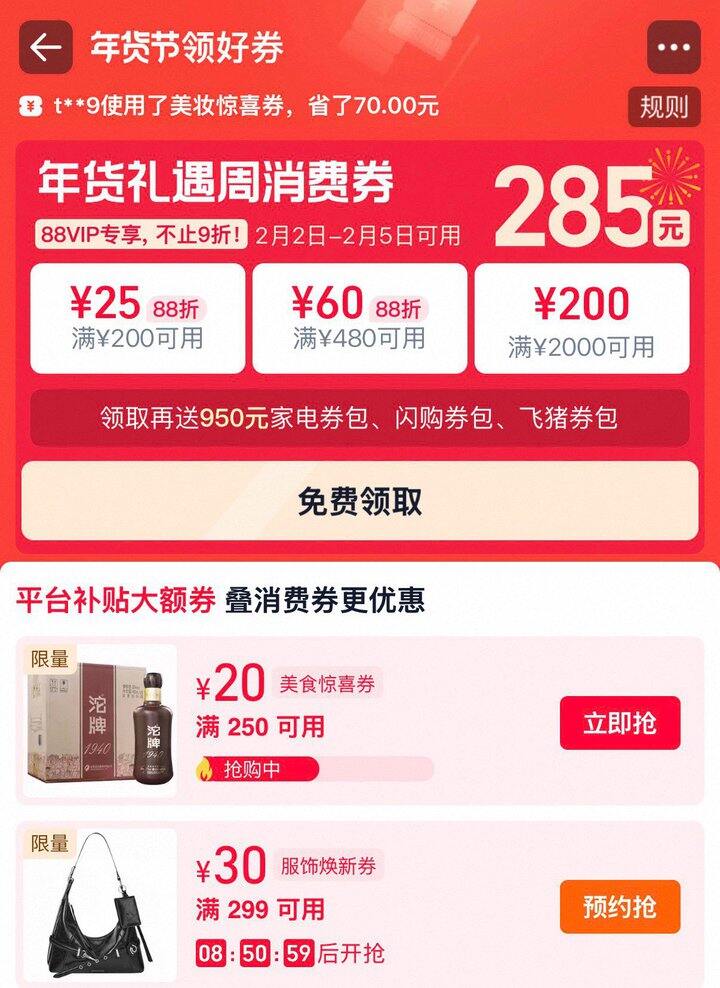Screen dimensions: 720x988
Task: Open the 规则 rules page
Action: click(x=664, y=106)
